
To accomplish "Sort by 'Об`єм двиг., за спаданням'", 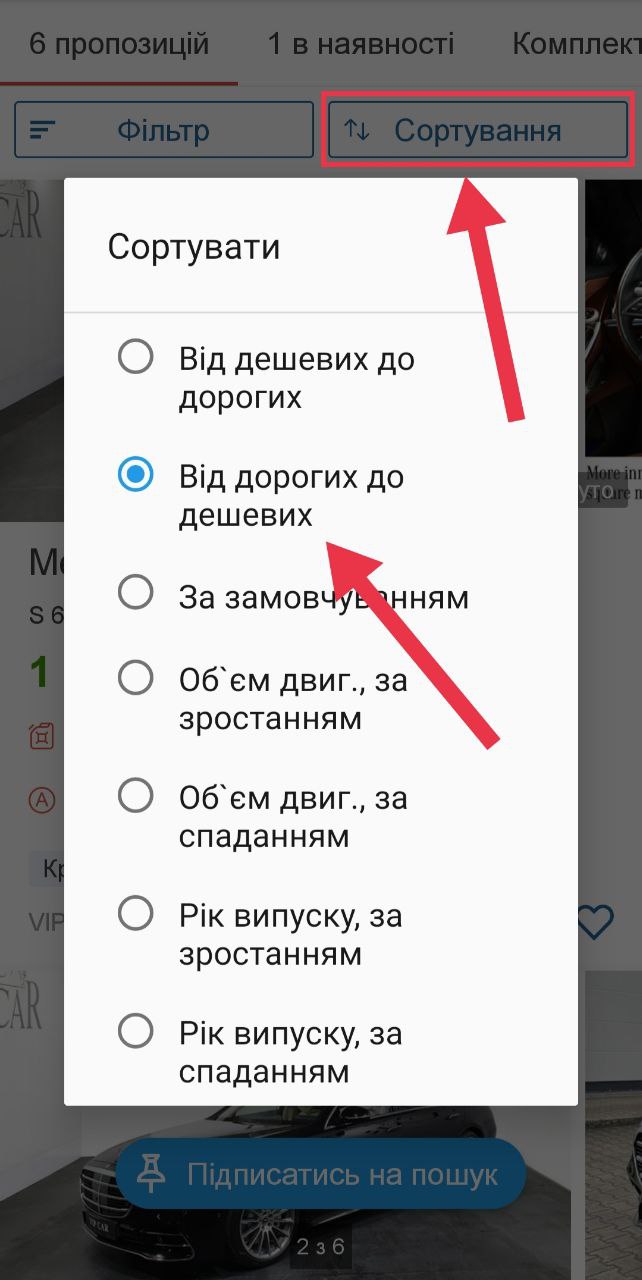I will coord(136,797).
